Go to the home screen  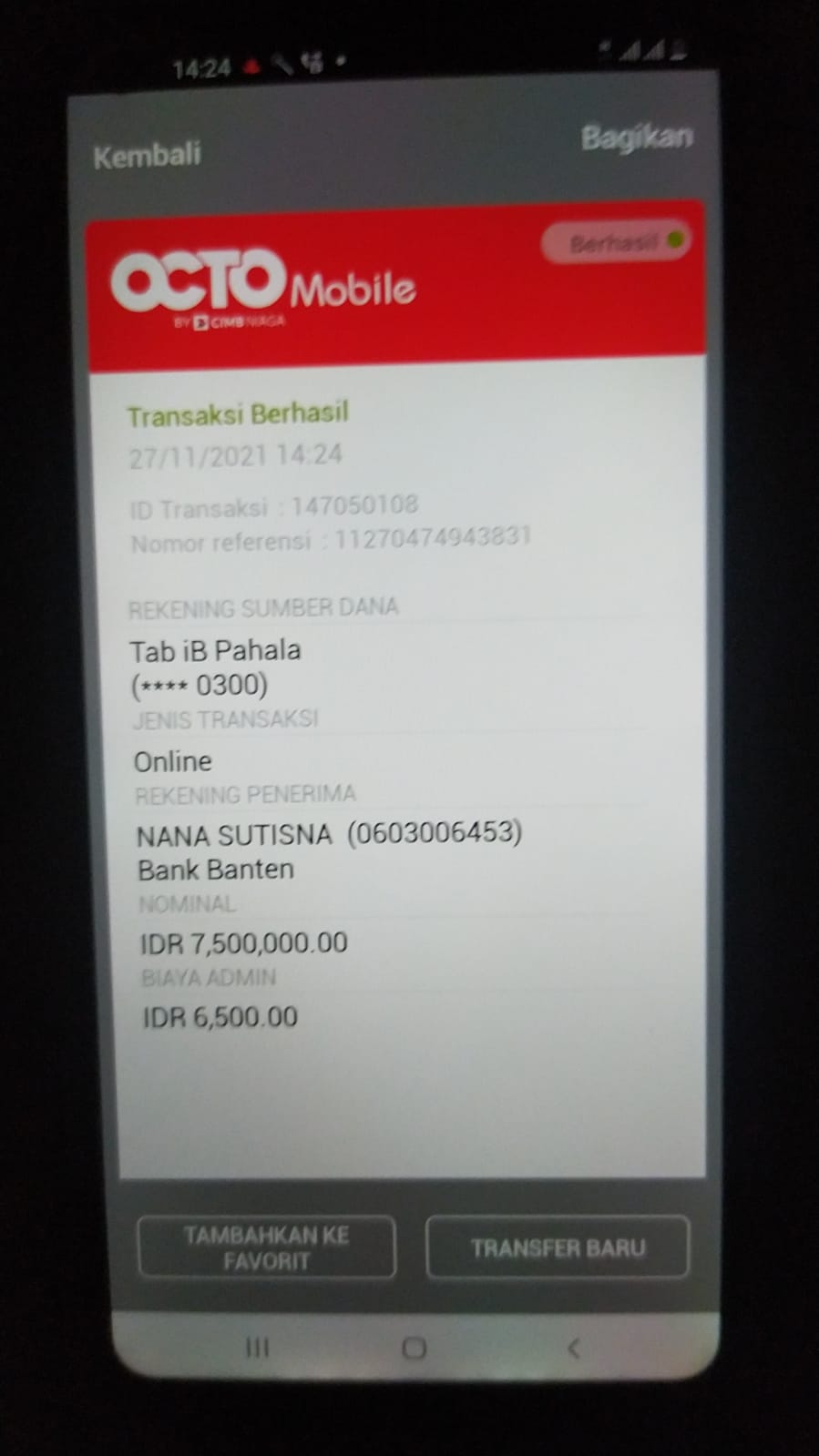[x=414, y=1348]
